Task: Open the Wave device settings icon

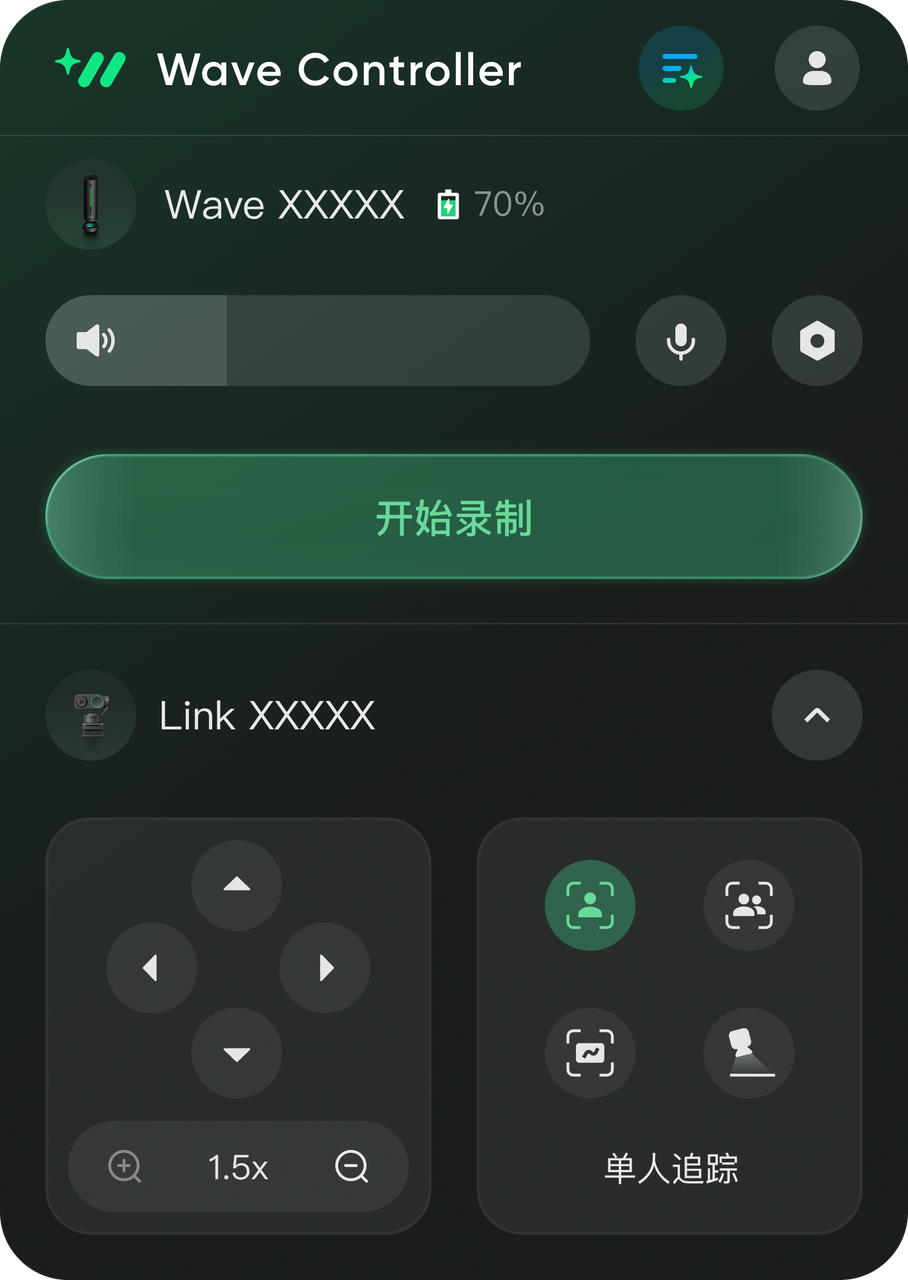Action: pos(817,341)
